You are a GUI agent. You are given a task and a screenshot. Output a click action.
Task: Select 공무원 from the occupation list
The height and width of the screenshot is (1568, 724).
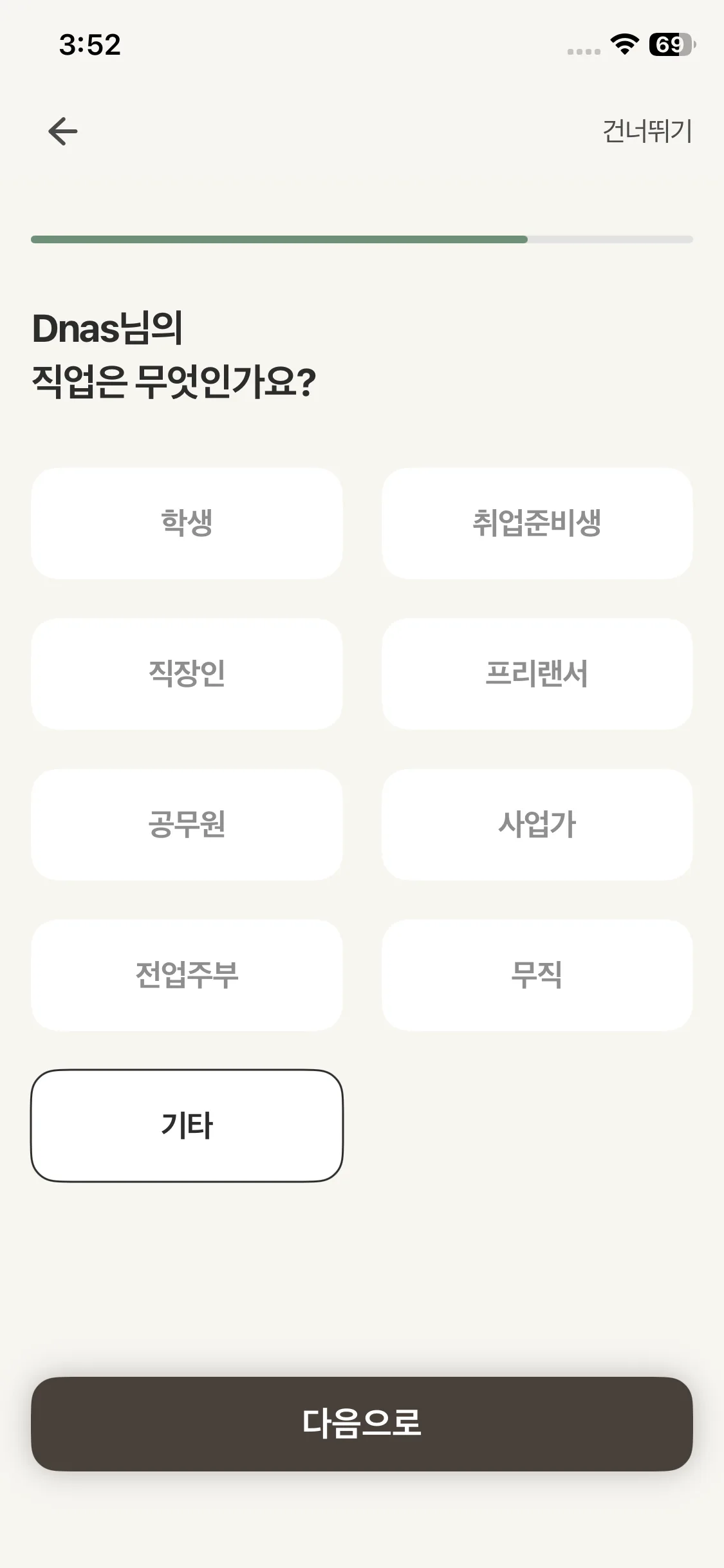tap(187, 825)
